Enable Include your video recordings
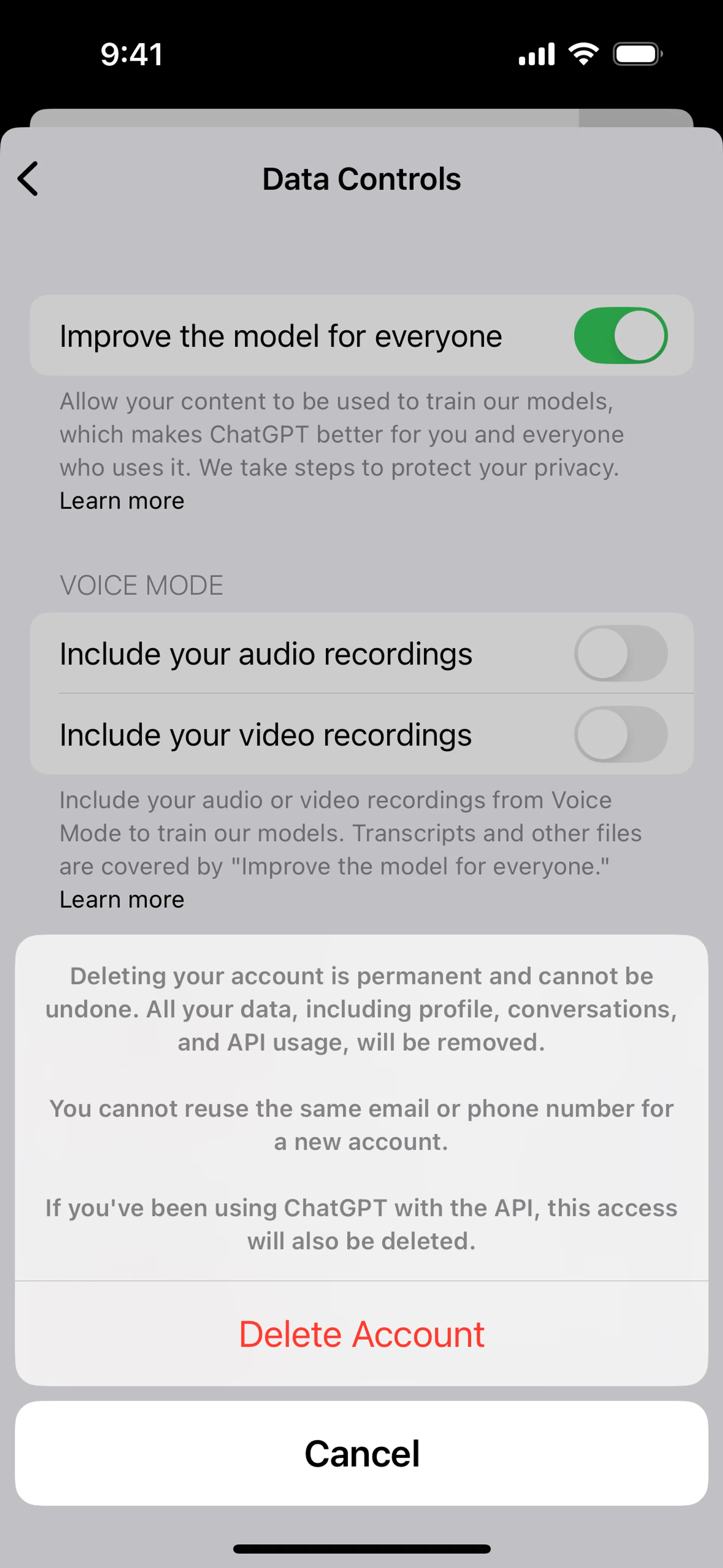Screen dimensions: 723x1568 pyautogui.click(x=620, y=734)
